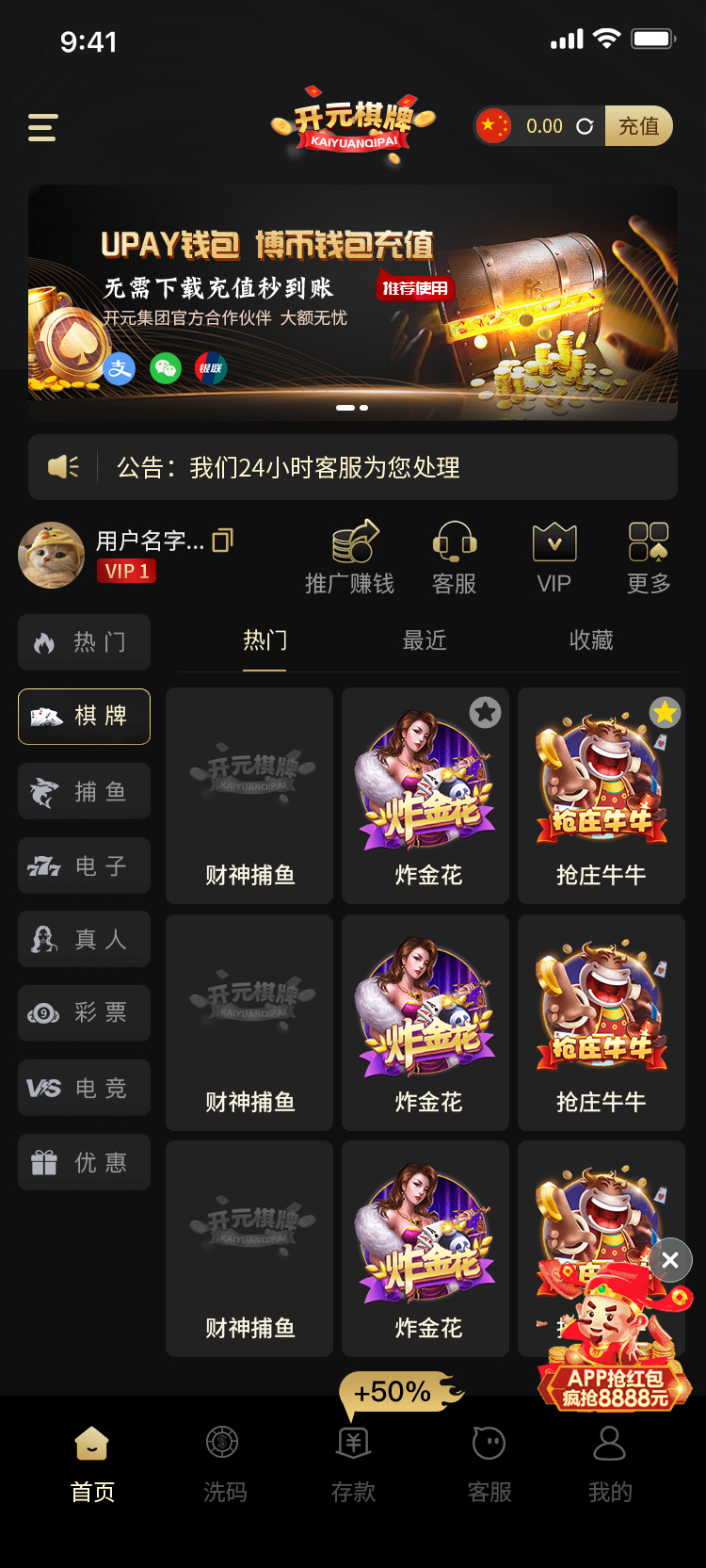Open the VIP page

554,558
